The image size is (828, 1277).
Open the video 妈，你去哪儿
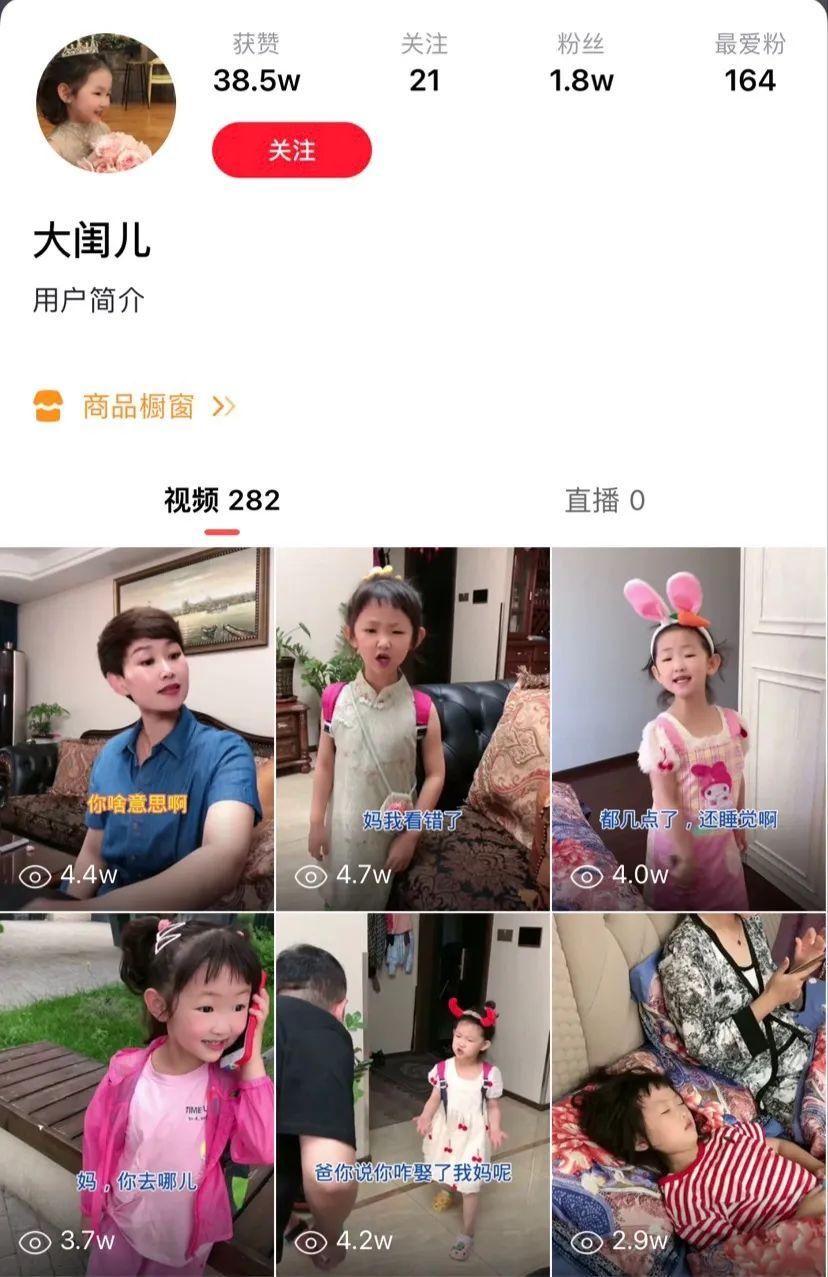(137, 1094)
